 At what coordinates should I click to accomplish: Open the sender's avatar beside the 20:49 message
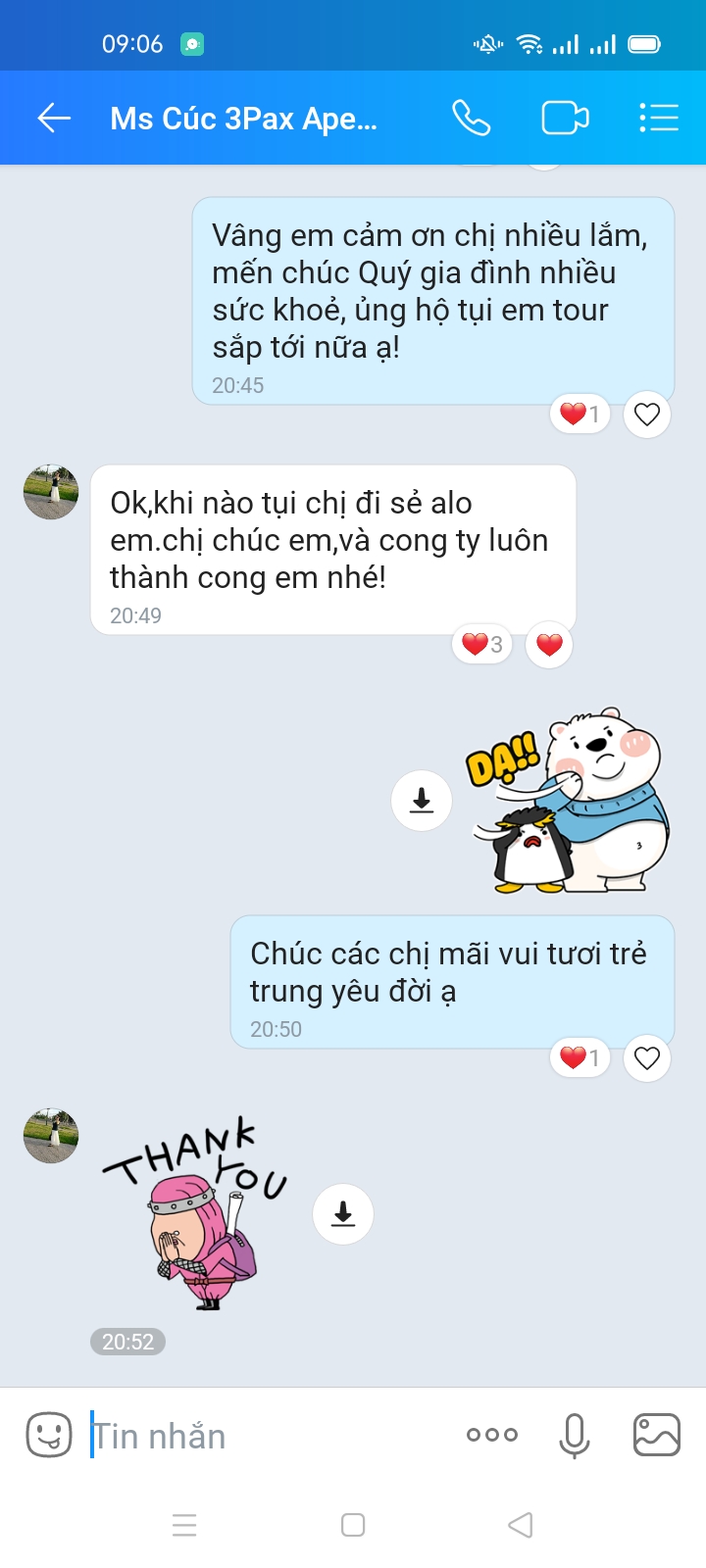coord(51,492)
